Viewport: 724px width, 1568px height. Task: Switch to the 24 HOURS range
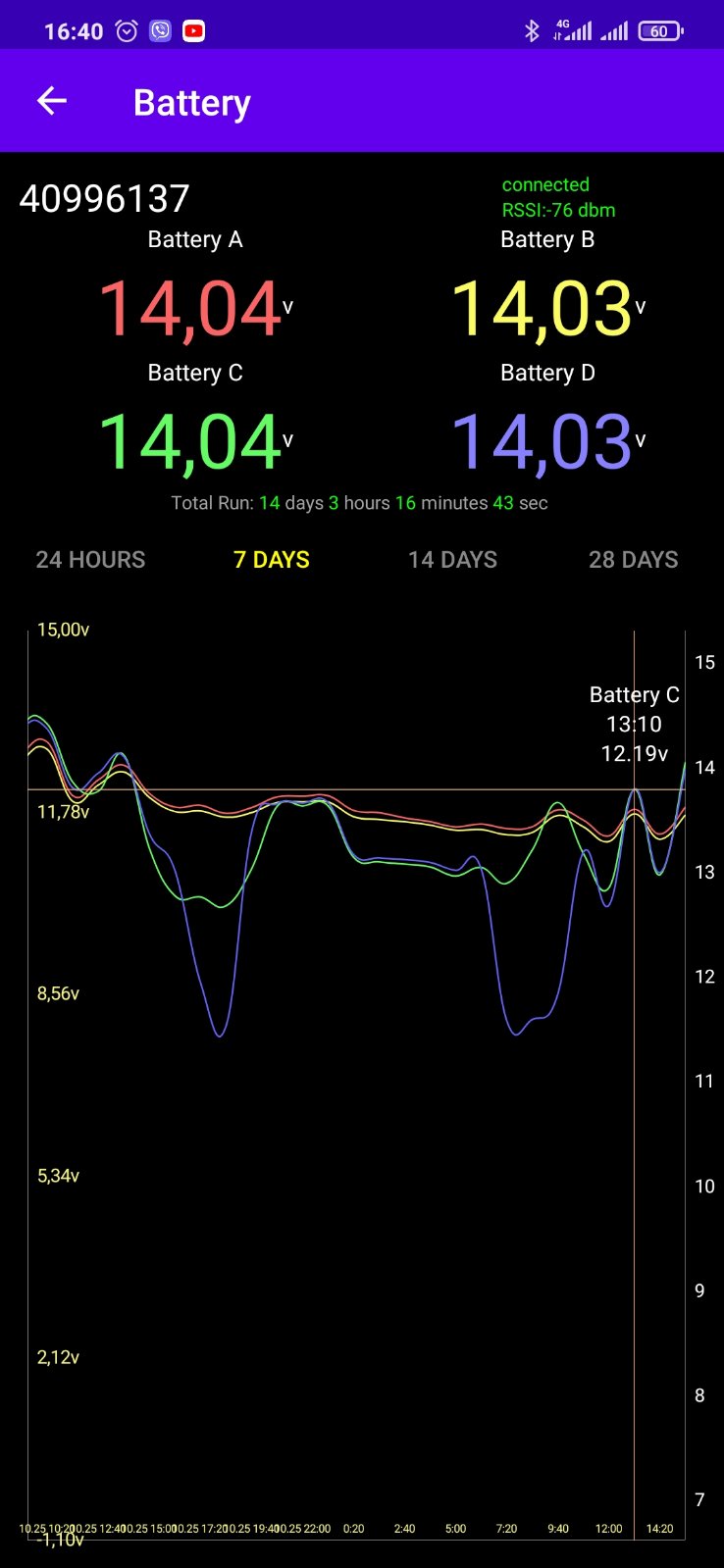tap(90, 560)
